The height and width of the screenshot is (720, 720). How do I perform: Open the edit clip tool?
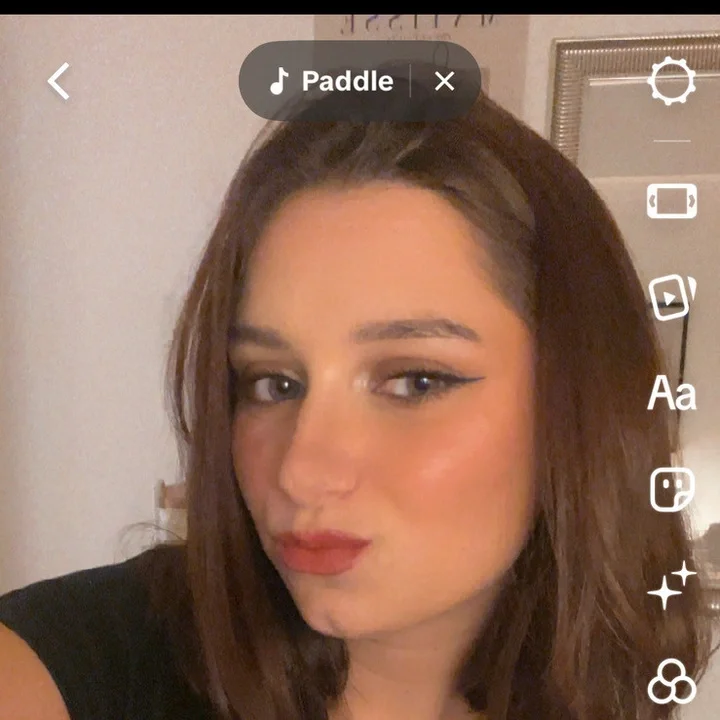point(671,200)
